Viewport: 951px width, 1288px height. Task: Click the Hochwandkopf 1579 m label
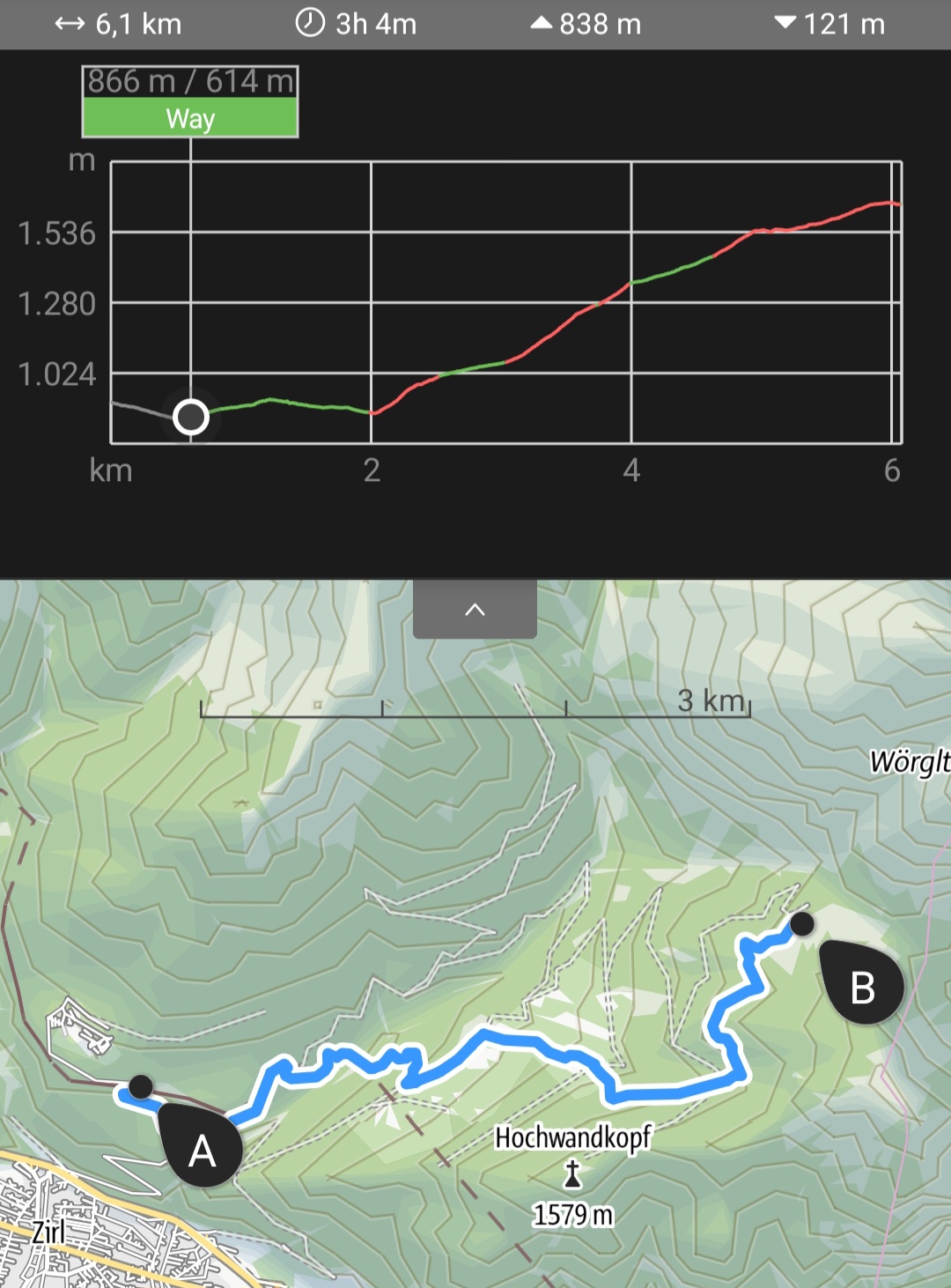[x=572, y=1136]
